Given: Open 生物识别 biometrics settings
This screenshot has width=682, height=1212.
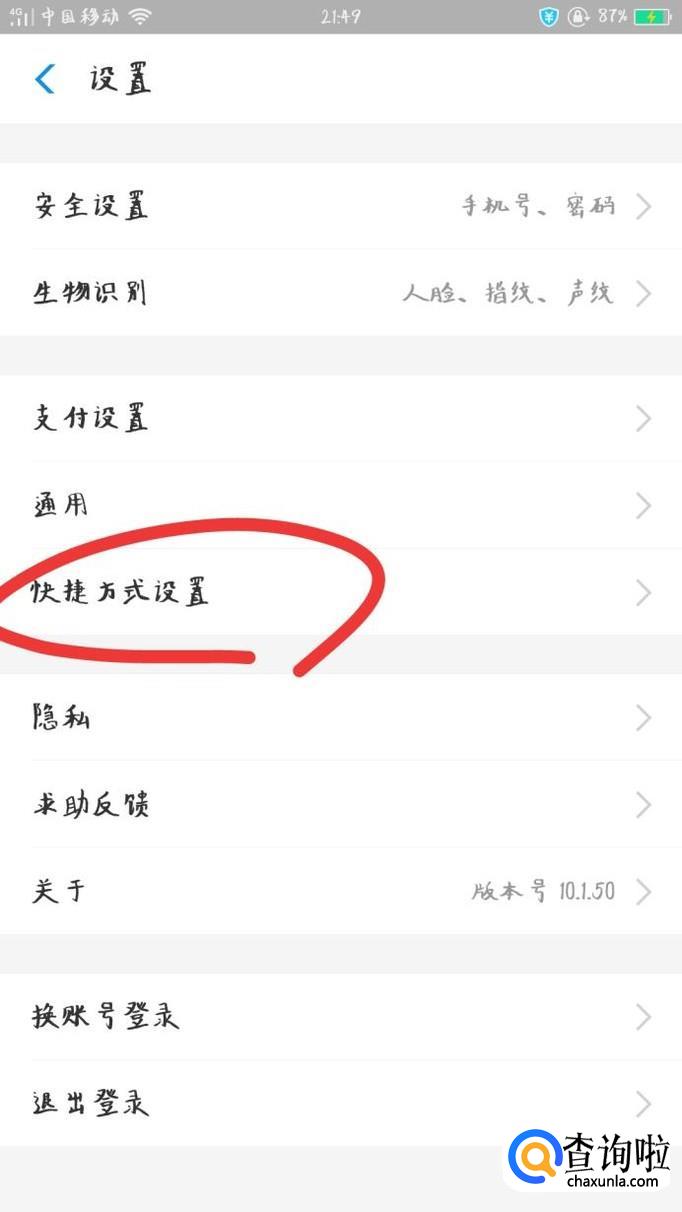Looking at the screenshot, I should [340, 293].
